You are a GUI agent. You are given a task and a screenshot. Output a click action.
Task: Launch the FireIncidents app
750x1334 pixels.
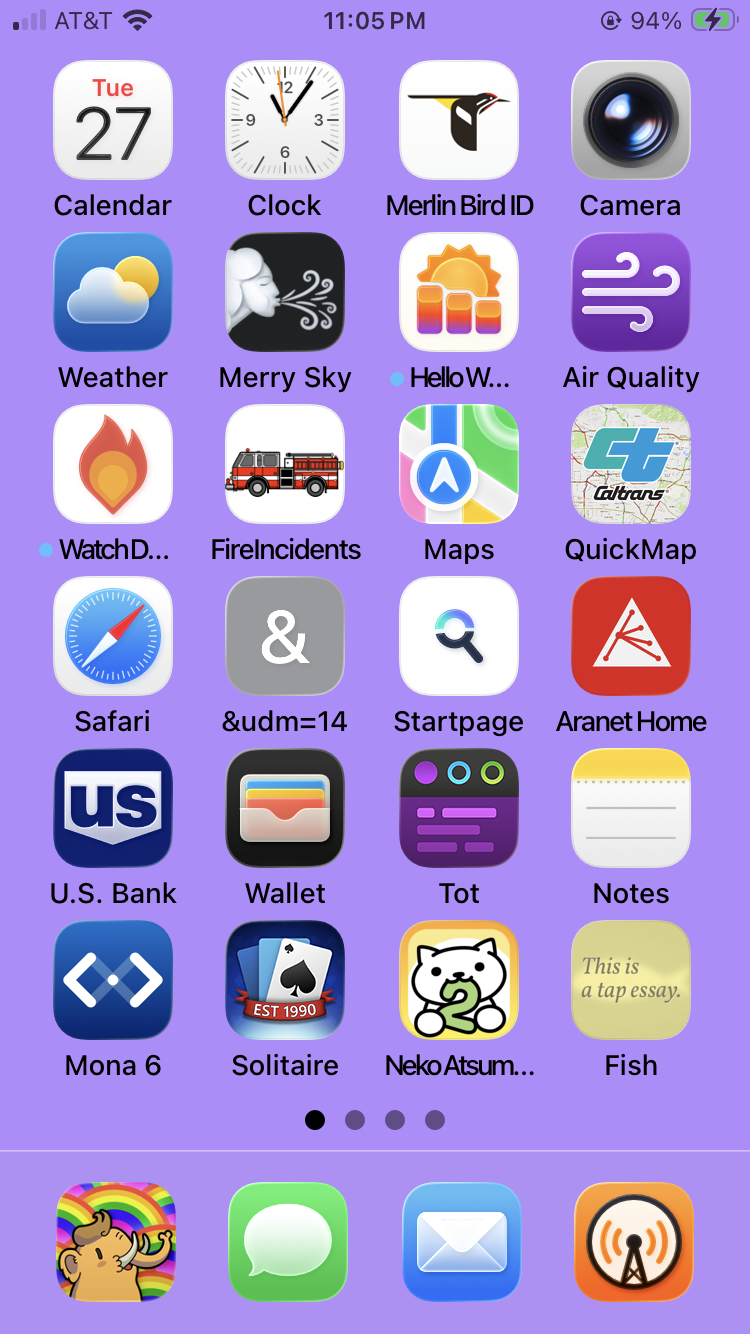click(285, 464)
